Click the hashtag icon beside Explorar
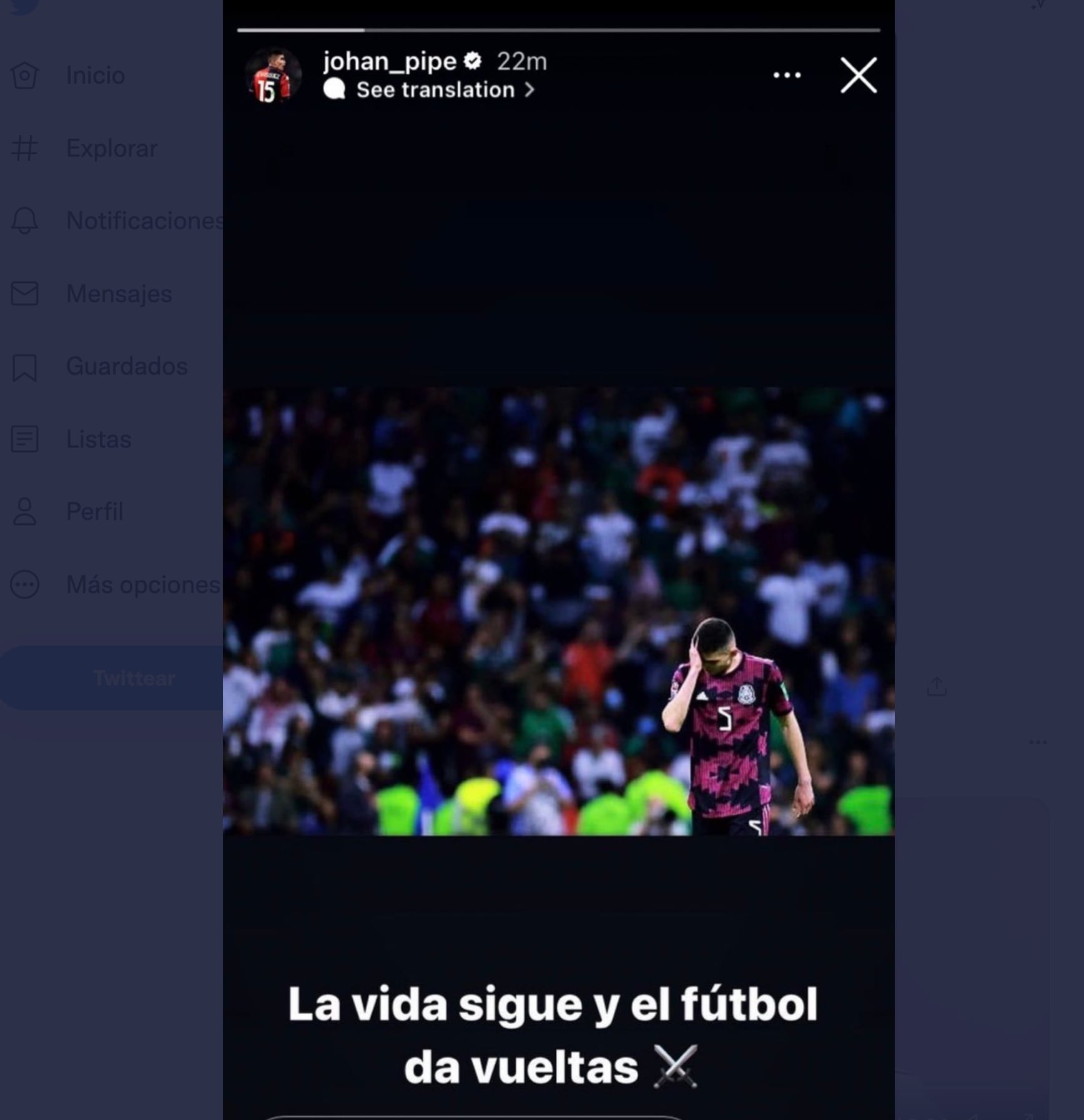1084x1120 pixels. 26,148
